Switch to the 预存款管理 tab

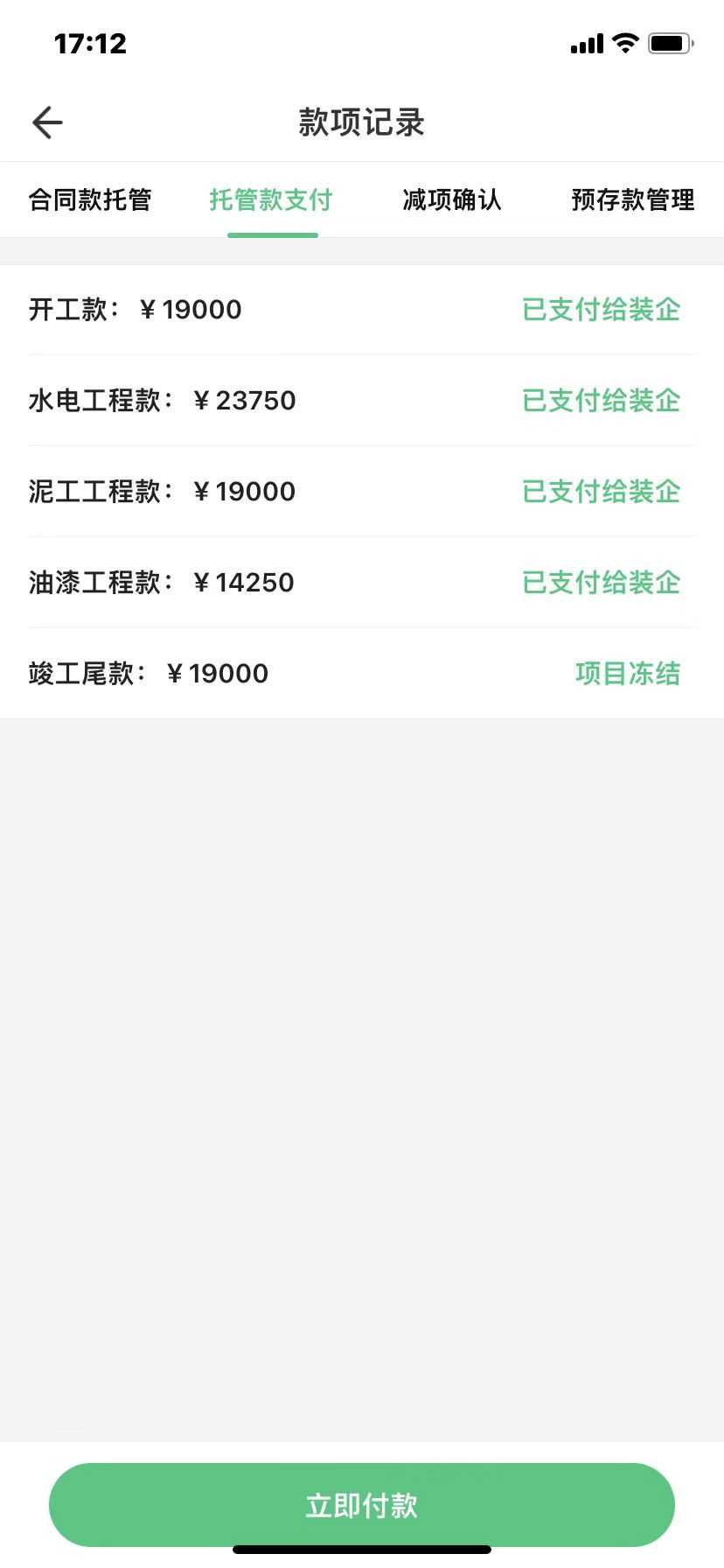632,200
